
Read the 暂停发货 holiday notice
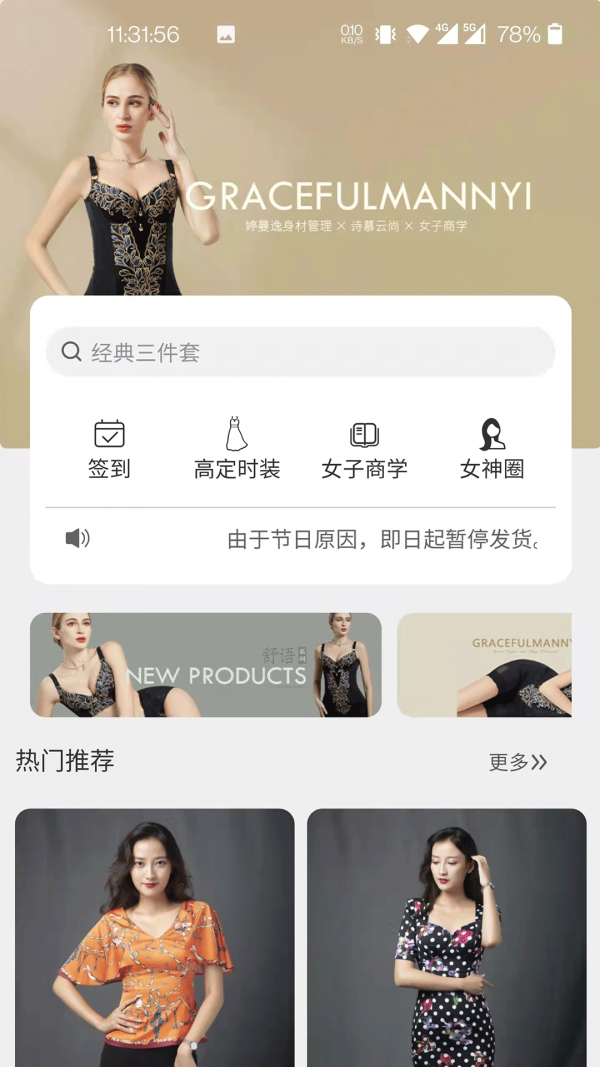click(383, 540)
